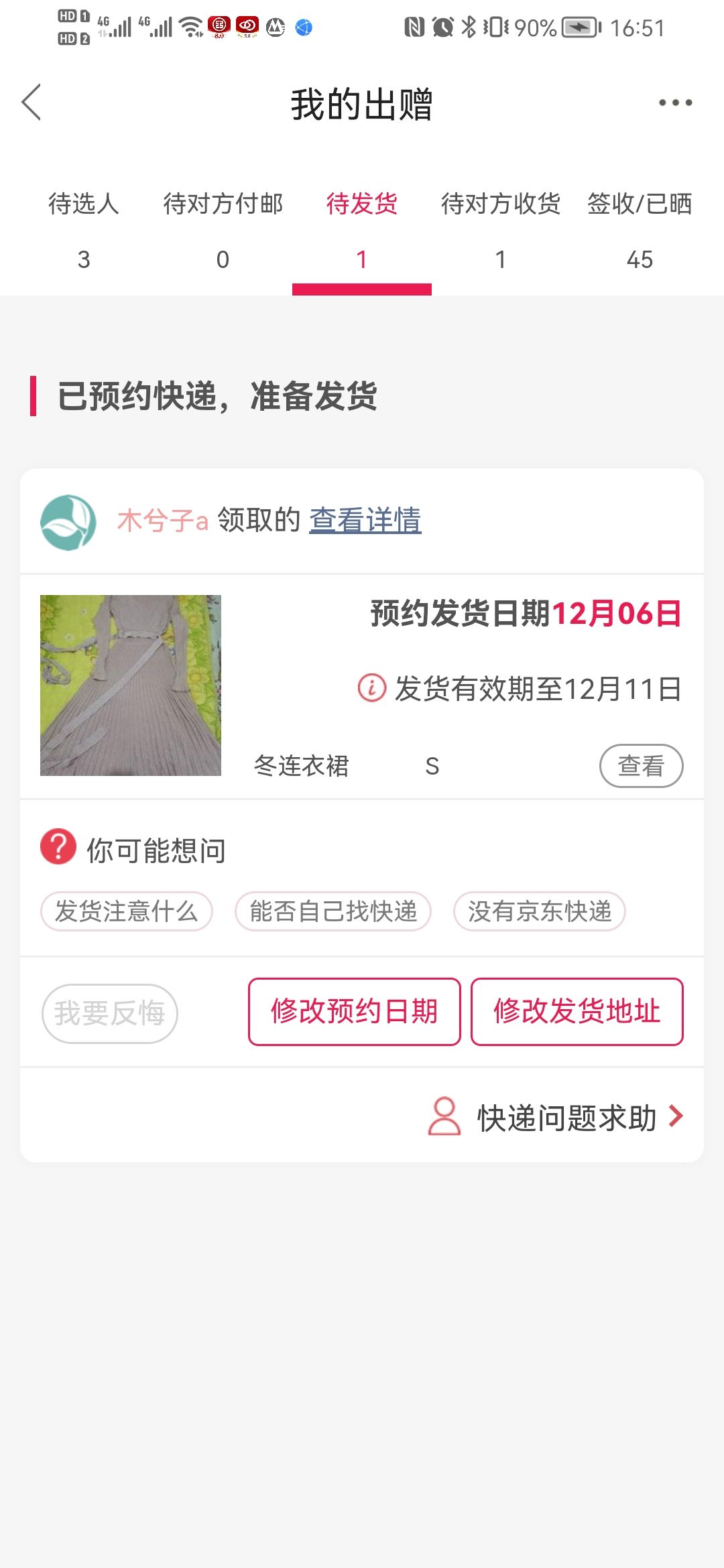The image size is (724, 1568).
Task: Select the 能否自己找快递 question chip
Action: pyautogui.click(x=333, y=911)
